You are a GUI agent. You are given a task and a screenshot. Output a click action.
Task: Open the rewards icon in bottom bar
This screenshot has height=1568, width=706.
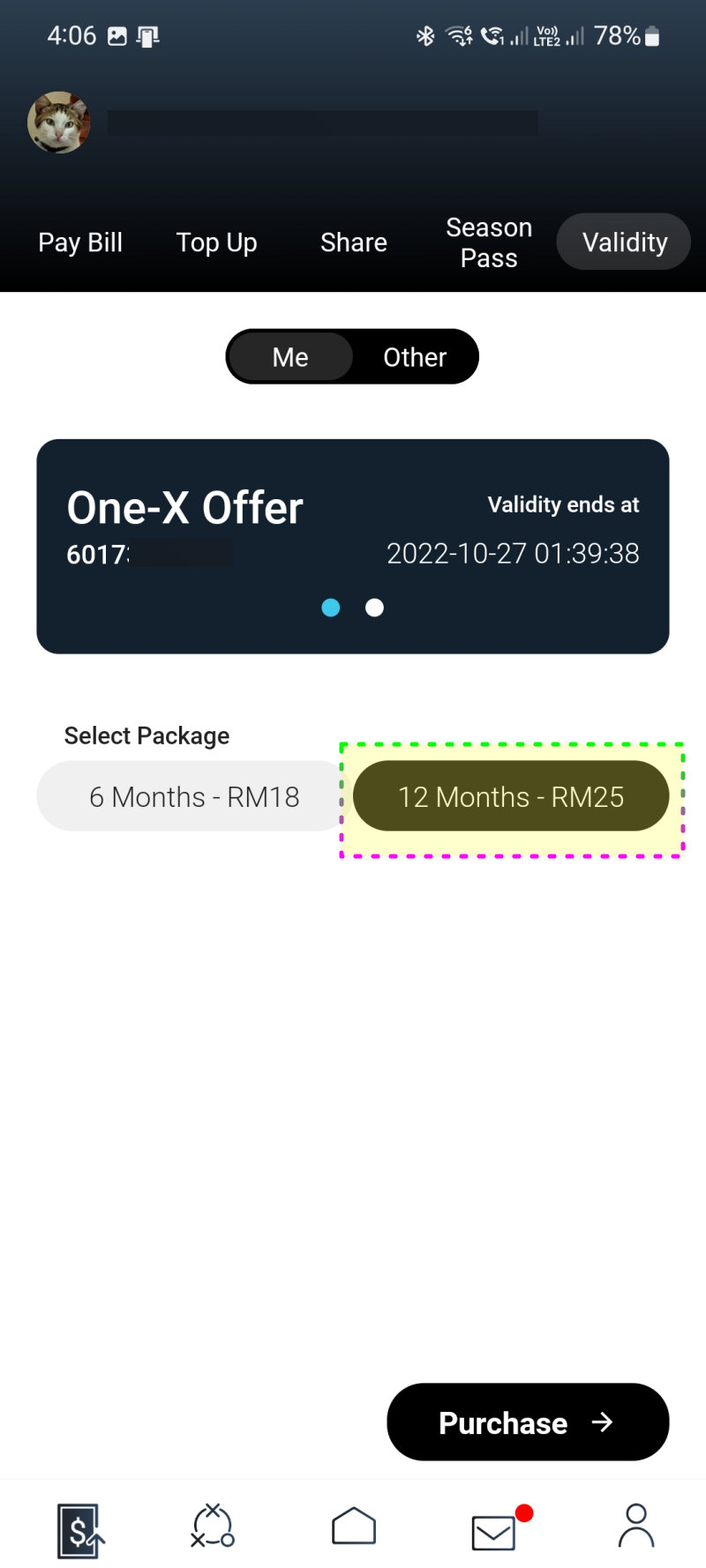click(213, 1527)
